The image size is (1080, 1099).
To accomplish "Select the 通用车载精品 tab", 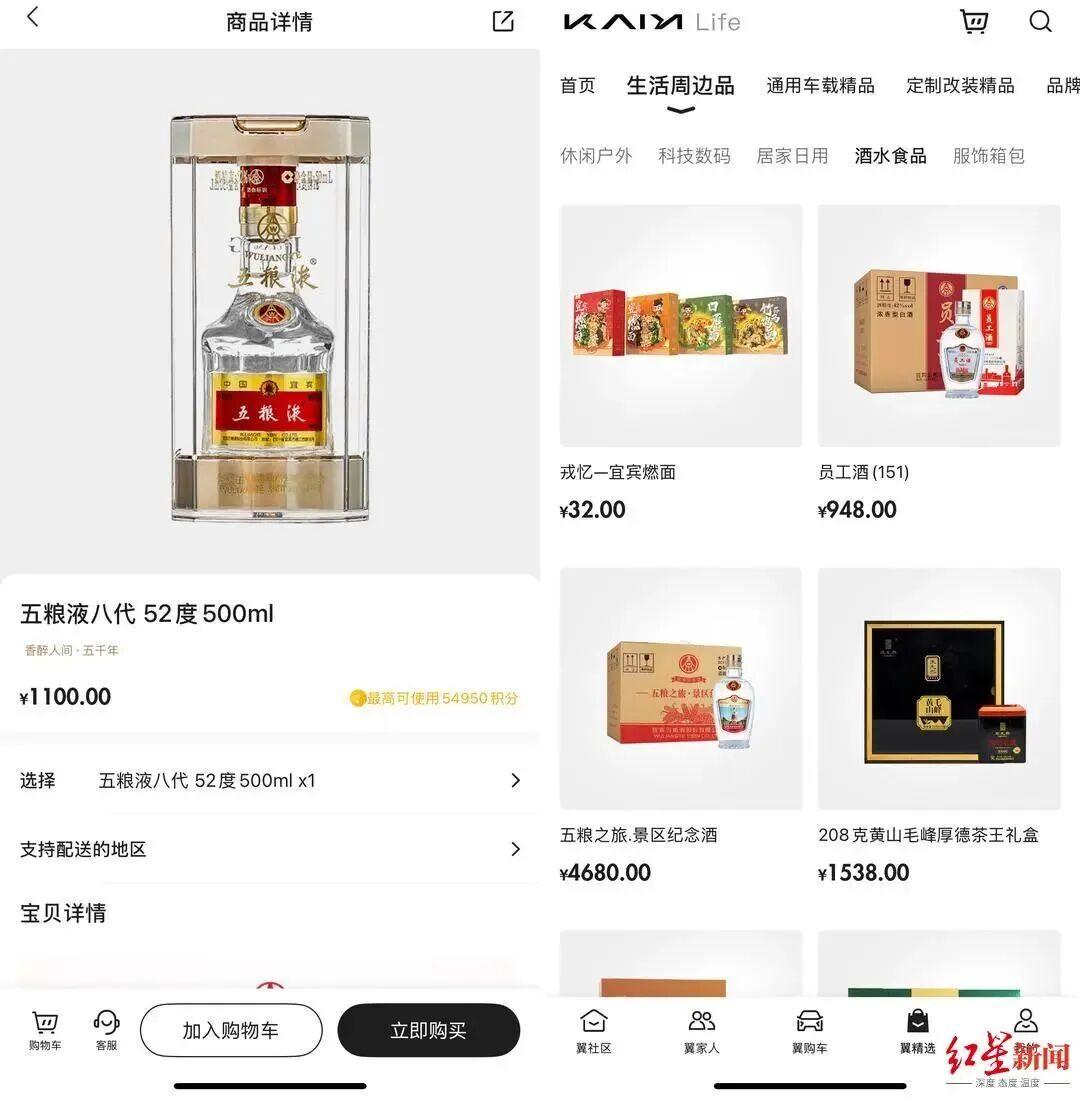I will click(820, 86).
